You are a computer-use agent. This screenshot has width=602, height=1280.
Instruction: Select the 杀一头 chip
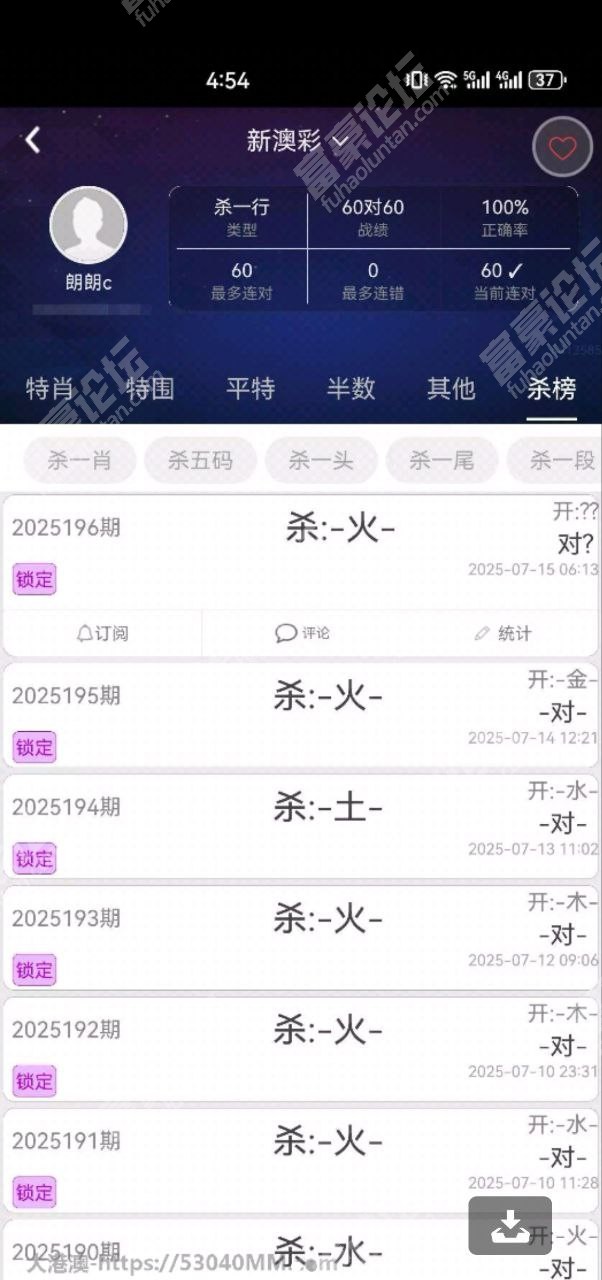point(321,461)
